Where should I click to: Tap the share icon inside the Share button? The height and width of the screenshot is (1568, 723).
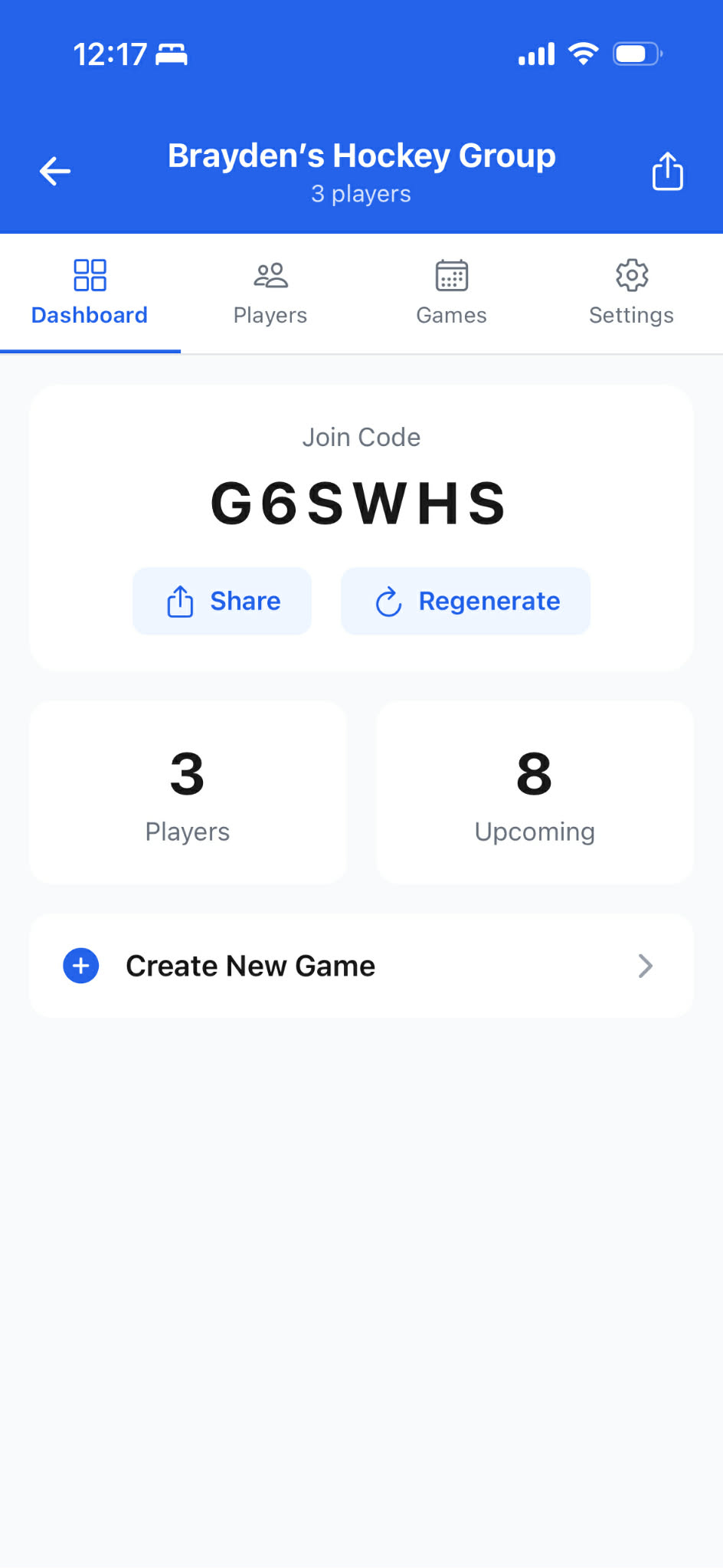coord(179,602)
